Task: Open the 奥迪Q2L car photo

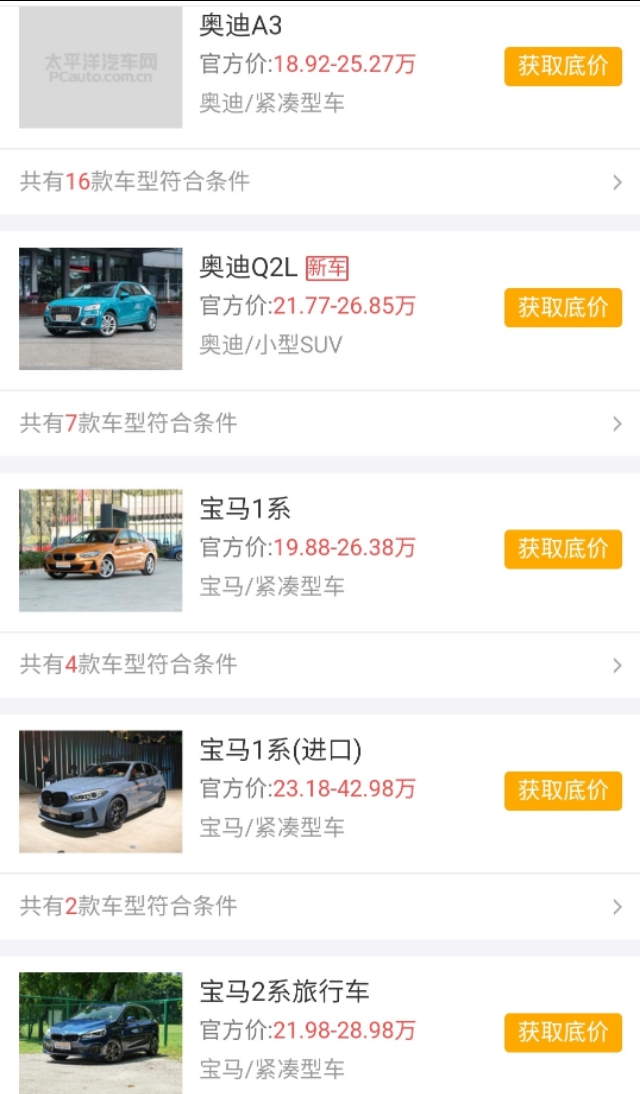Action: coord(100,309)
